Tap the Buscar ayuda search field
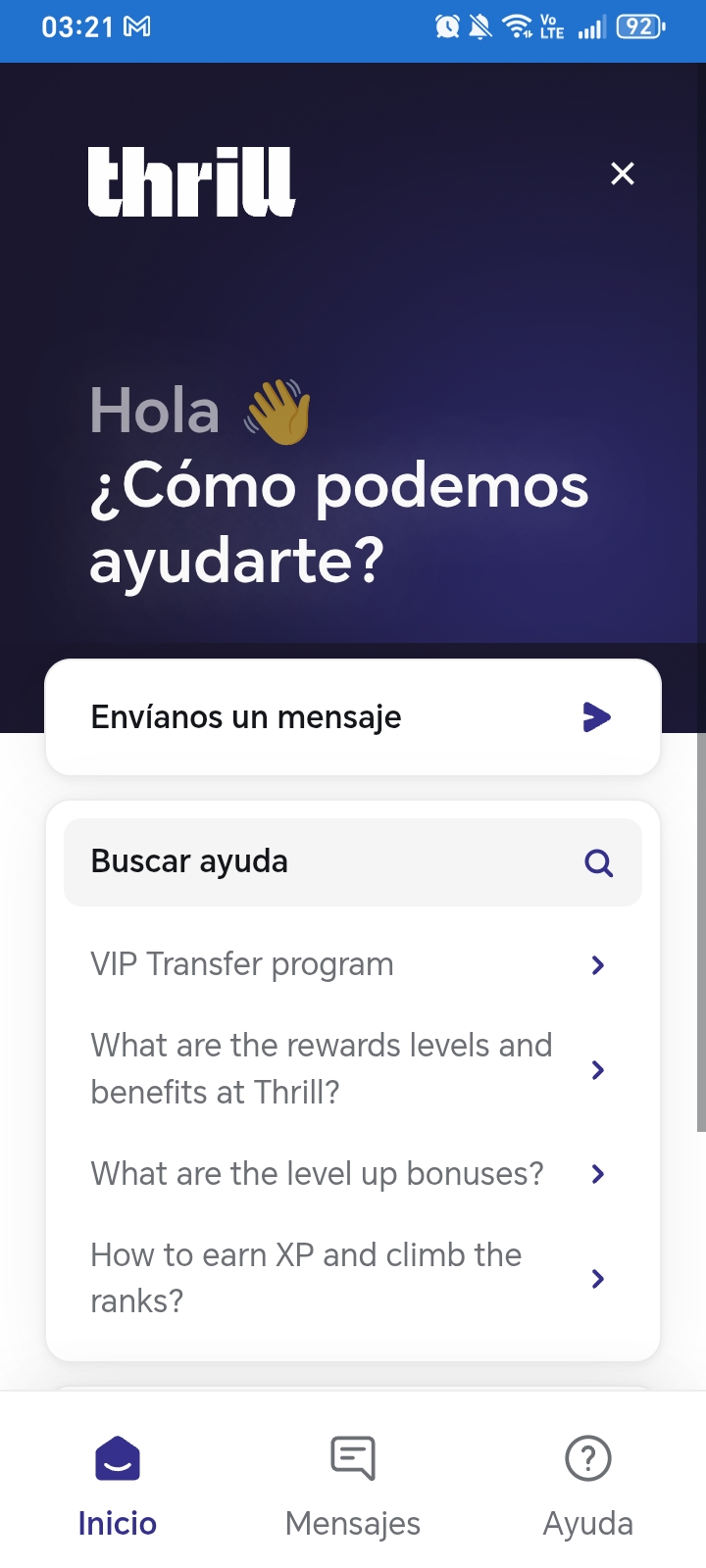 (x=353, y=862)
